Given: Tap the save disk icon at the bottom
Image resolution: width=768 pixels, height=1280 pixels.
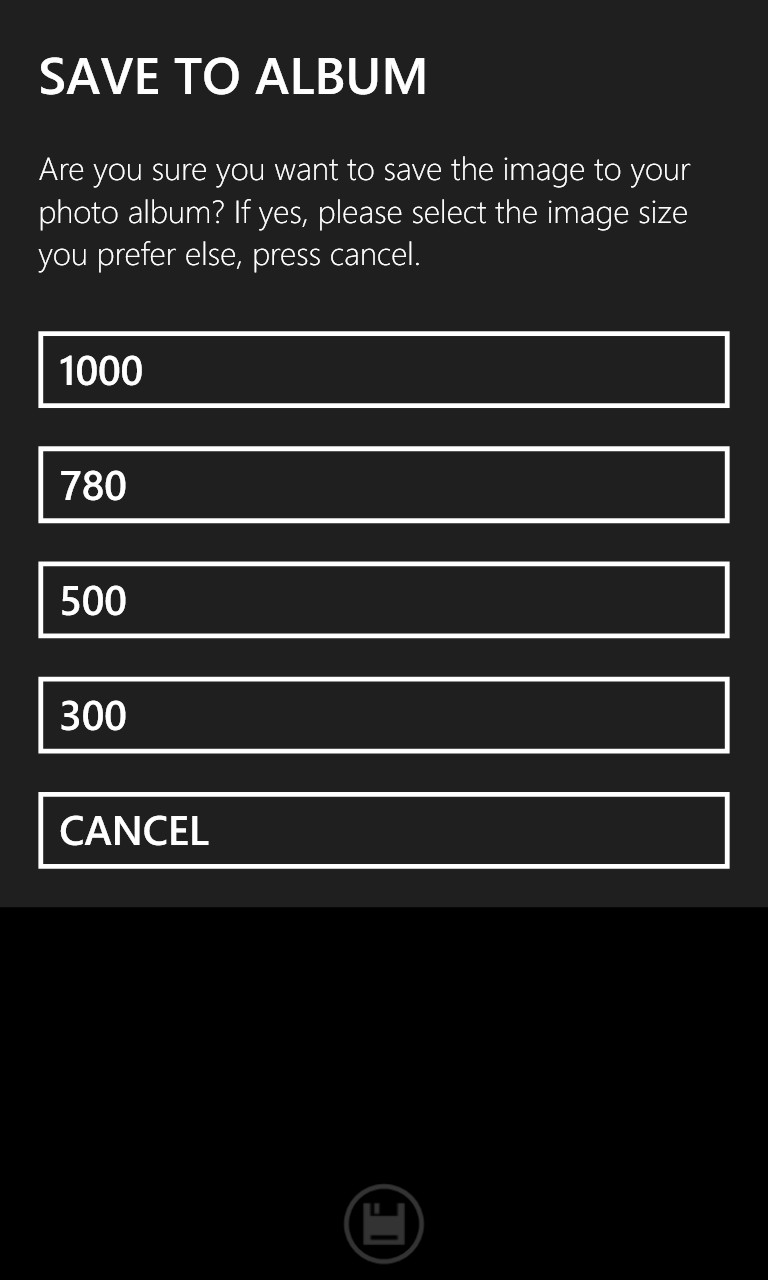Looking at the screenshot, I should point(384,1224).
